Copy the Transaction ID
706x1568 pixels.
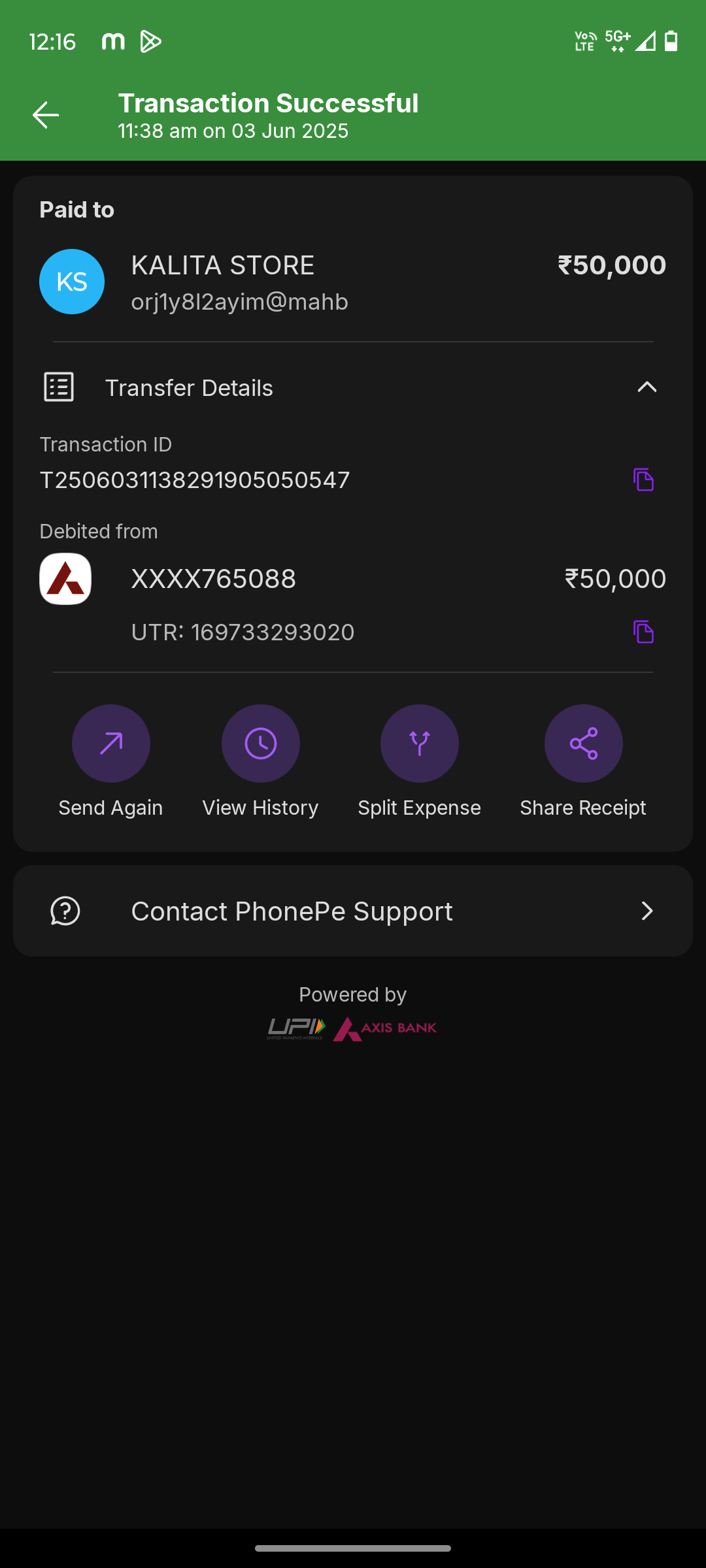[643, 480]
